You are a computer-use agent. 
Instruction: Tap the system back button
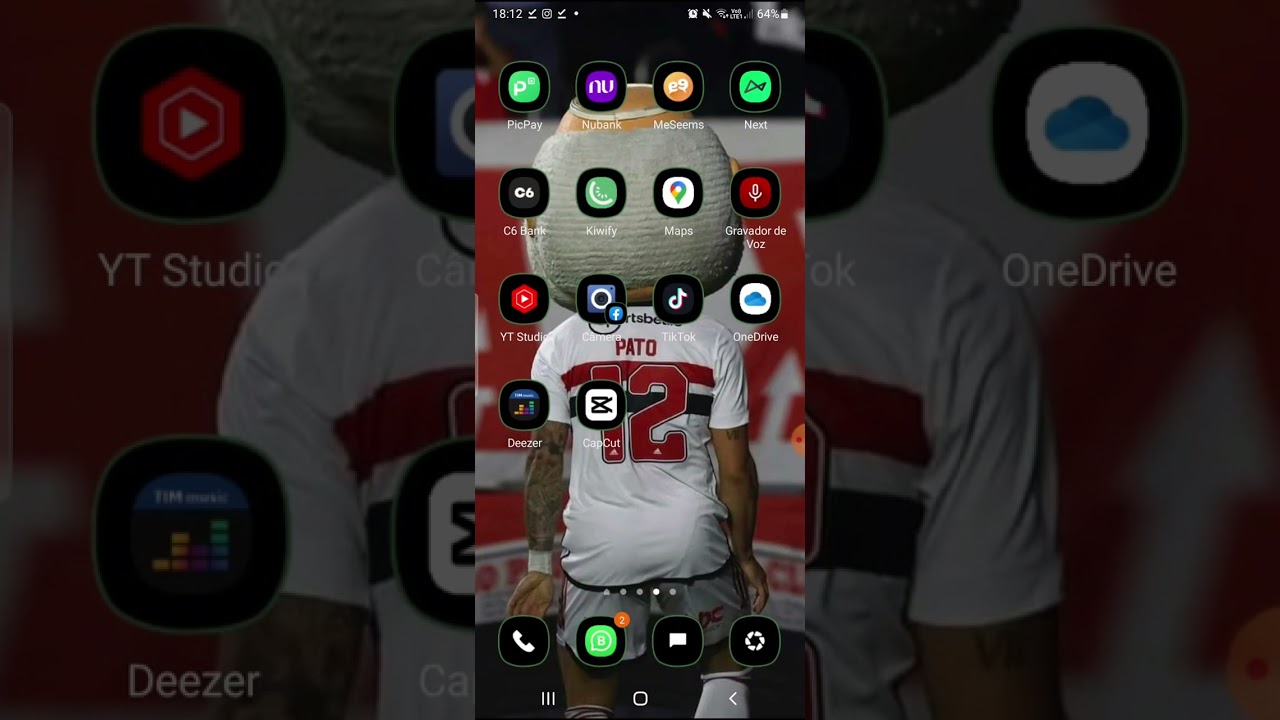click(733, 699)
